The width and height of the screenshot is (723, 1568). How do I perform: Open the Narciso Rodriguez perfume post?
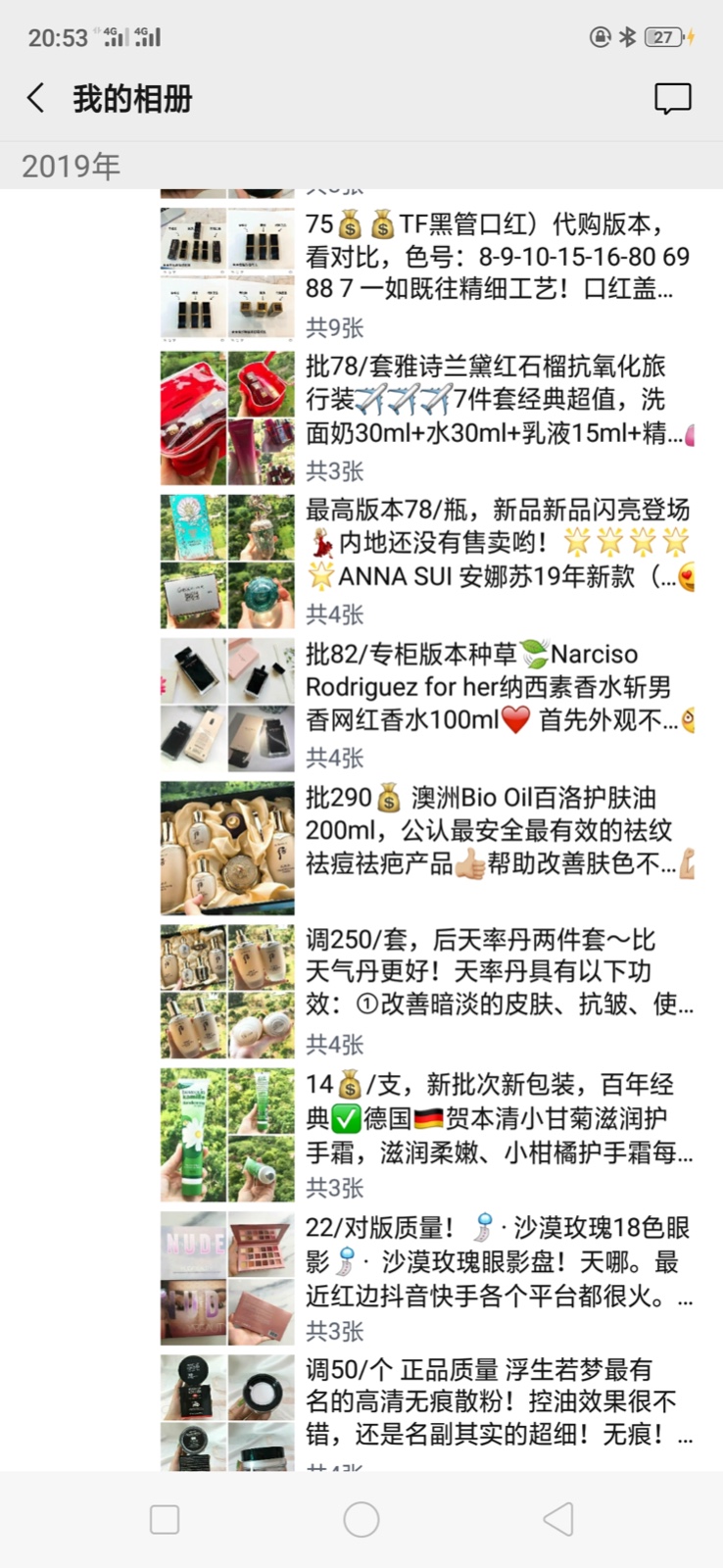click(x=498, y=686)
